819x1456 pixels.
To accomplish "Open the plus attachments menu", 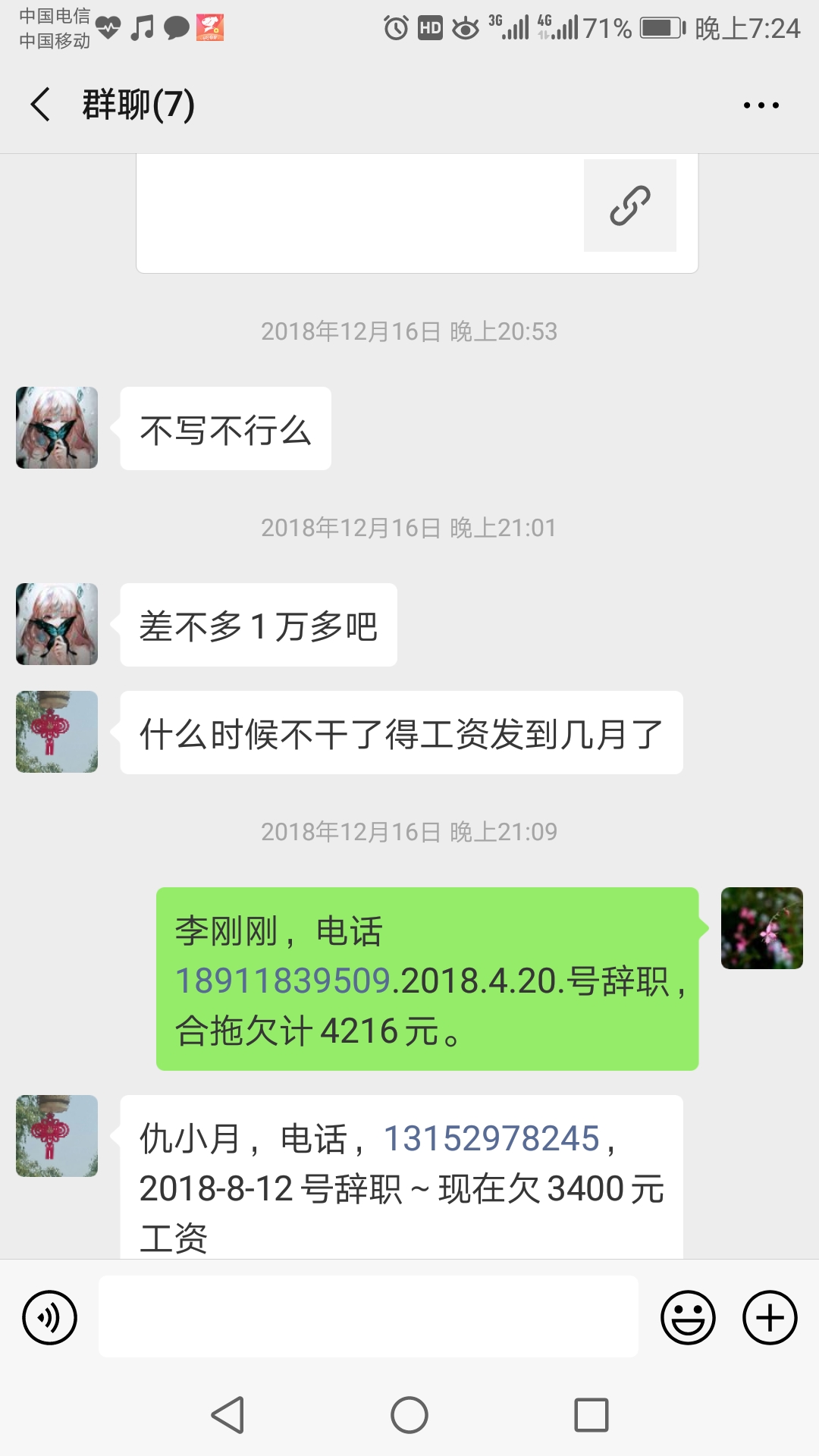I will click(769, 1317).
